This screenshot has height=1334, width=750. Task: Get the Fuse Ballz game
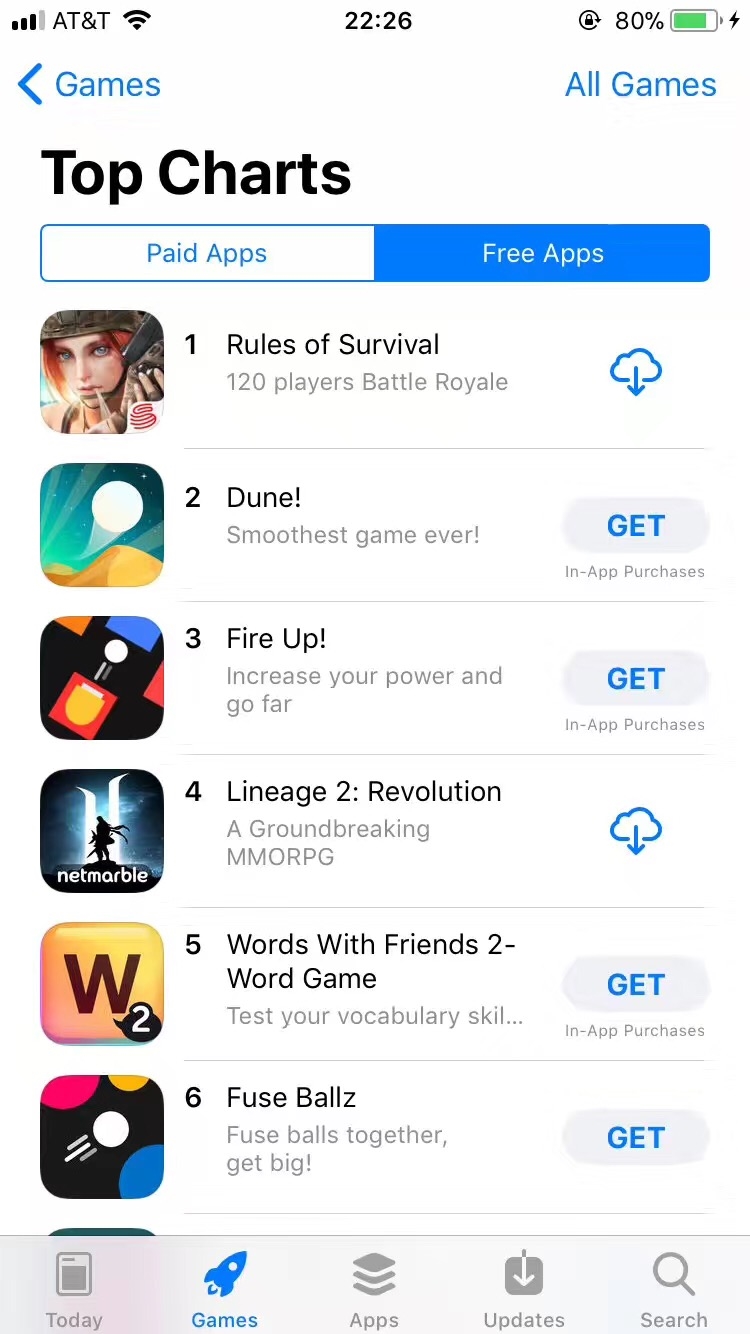click(635, 1138)
